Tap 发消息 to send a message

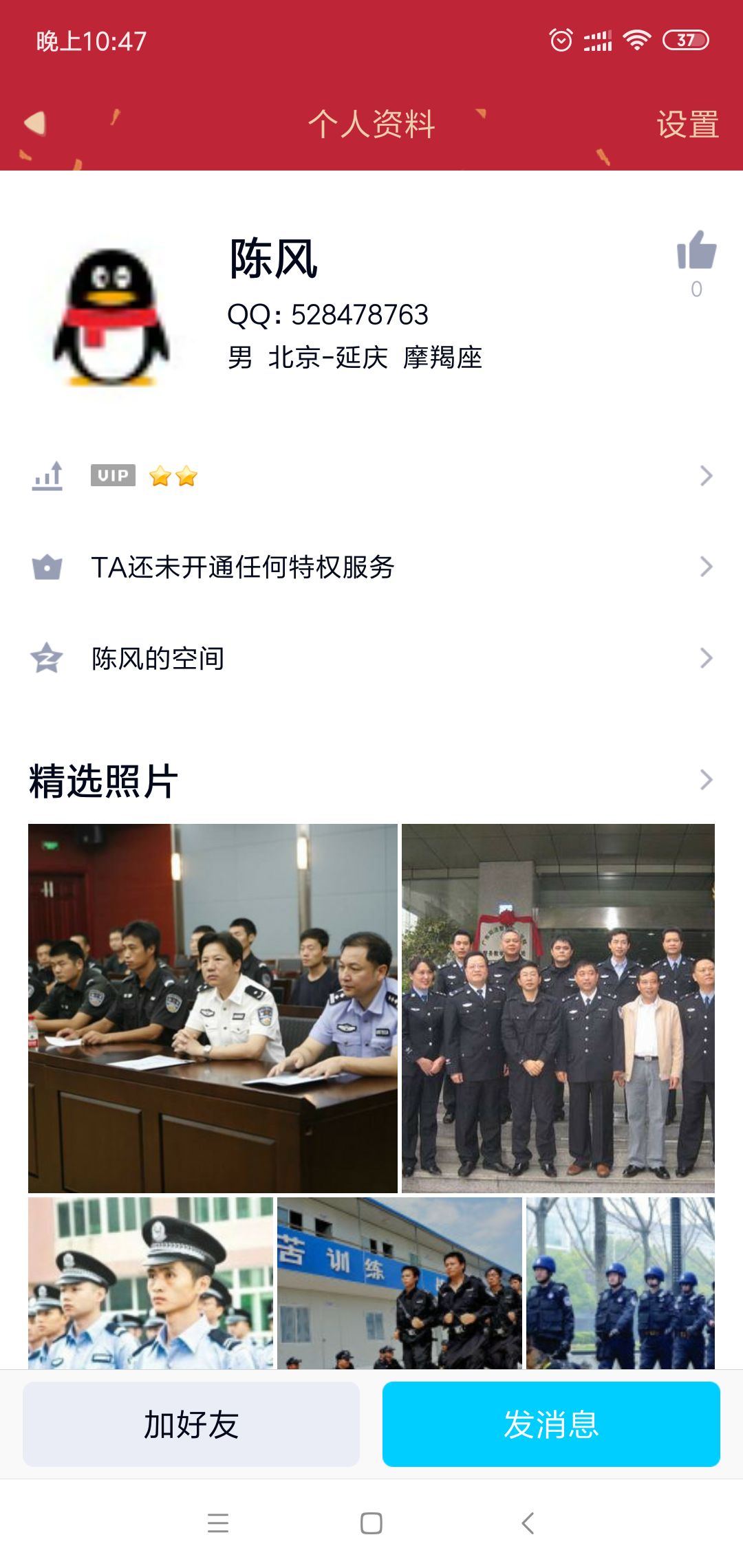click(551, 1424)
